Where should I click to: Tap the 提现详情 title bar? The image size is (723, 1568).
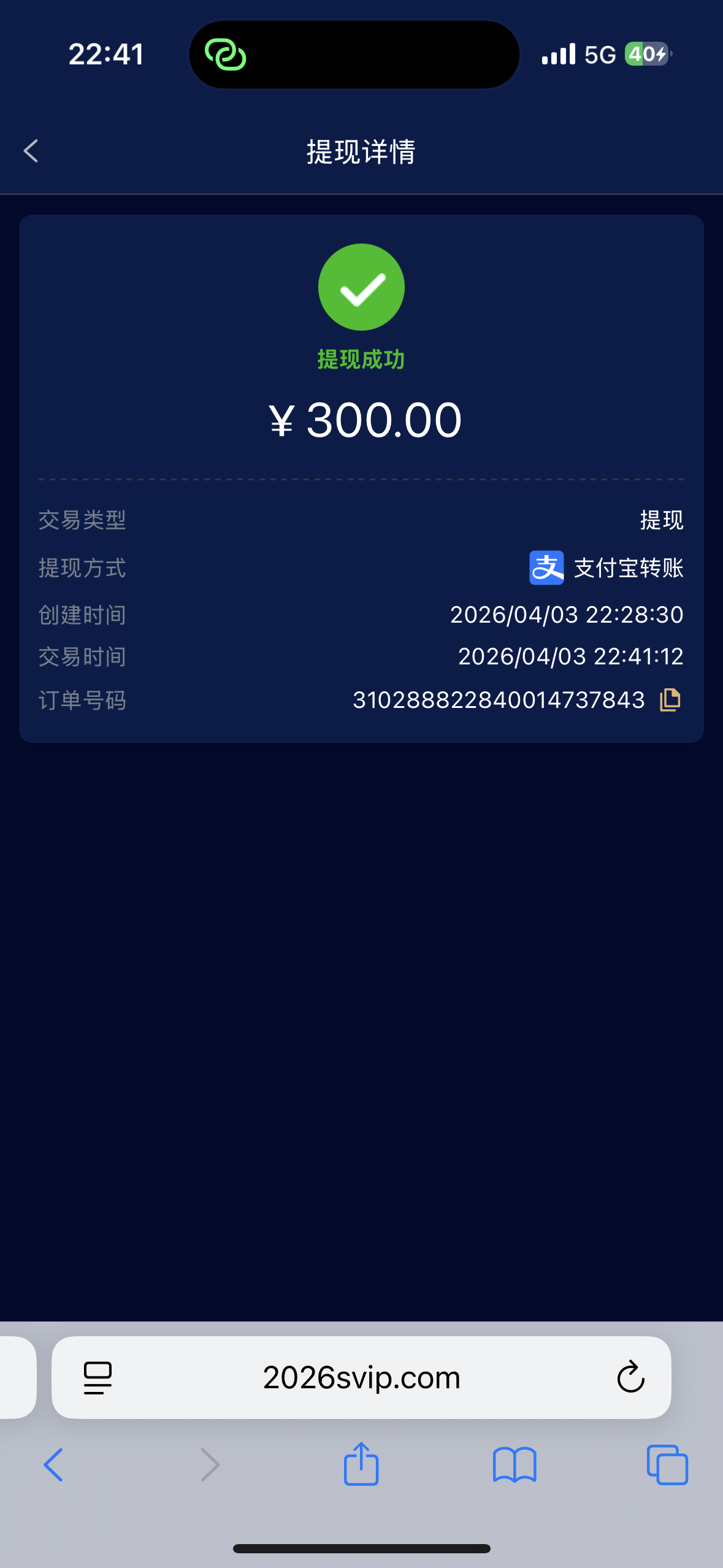pyautogui.click(x=361, y=152)
